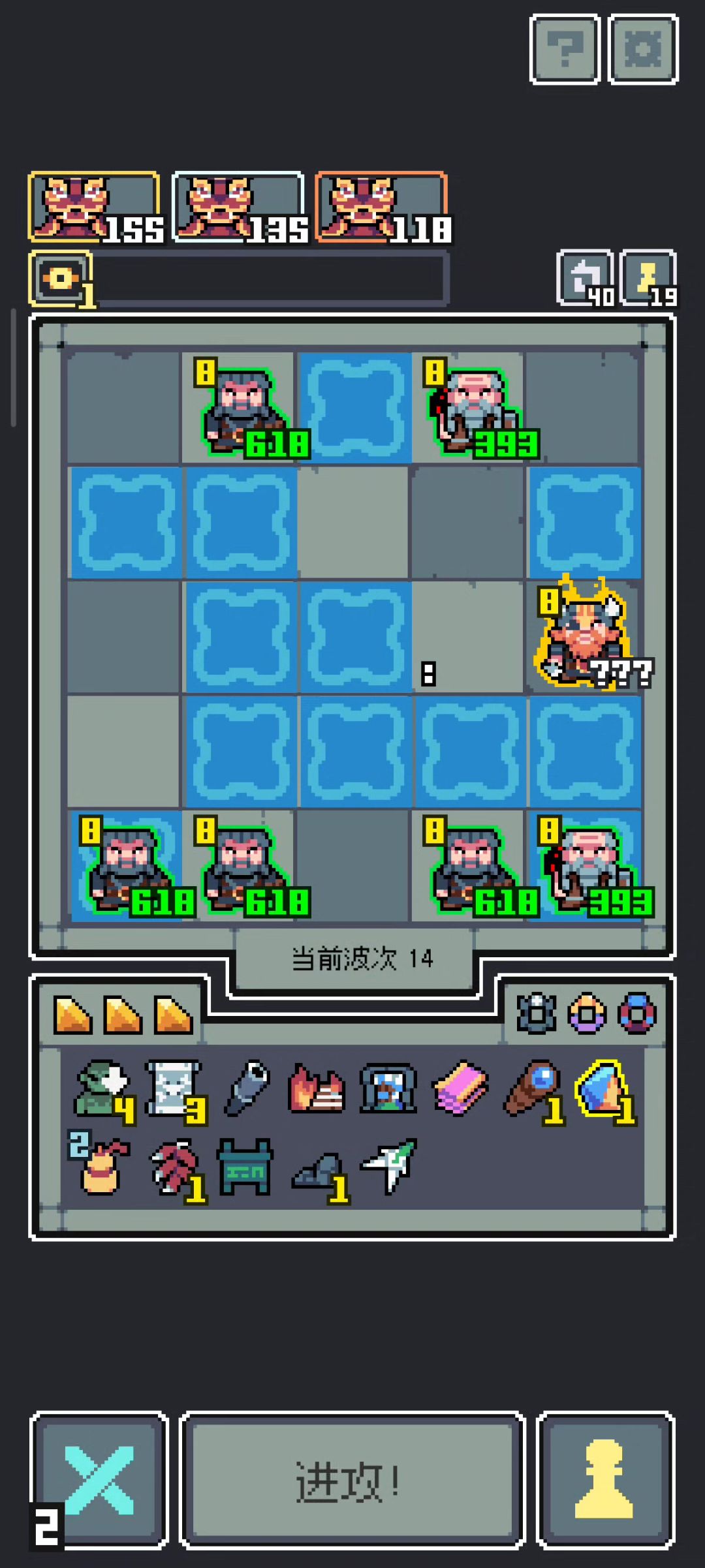Open the gear settings button
This screenshot has width=705, height=1568.
643,50
